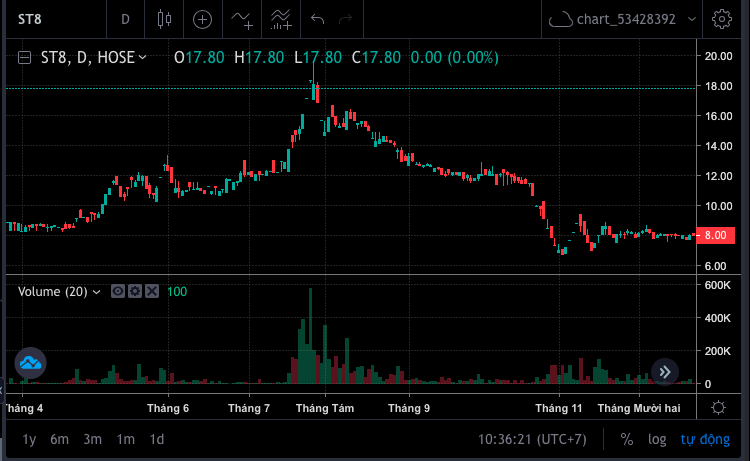Remove the Volume indicator
Screen dimensions: 750x461
click(x=152, y=292)
